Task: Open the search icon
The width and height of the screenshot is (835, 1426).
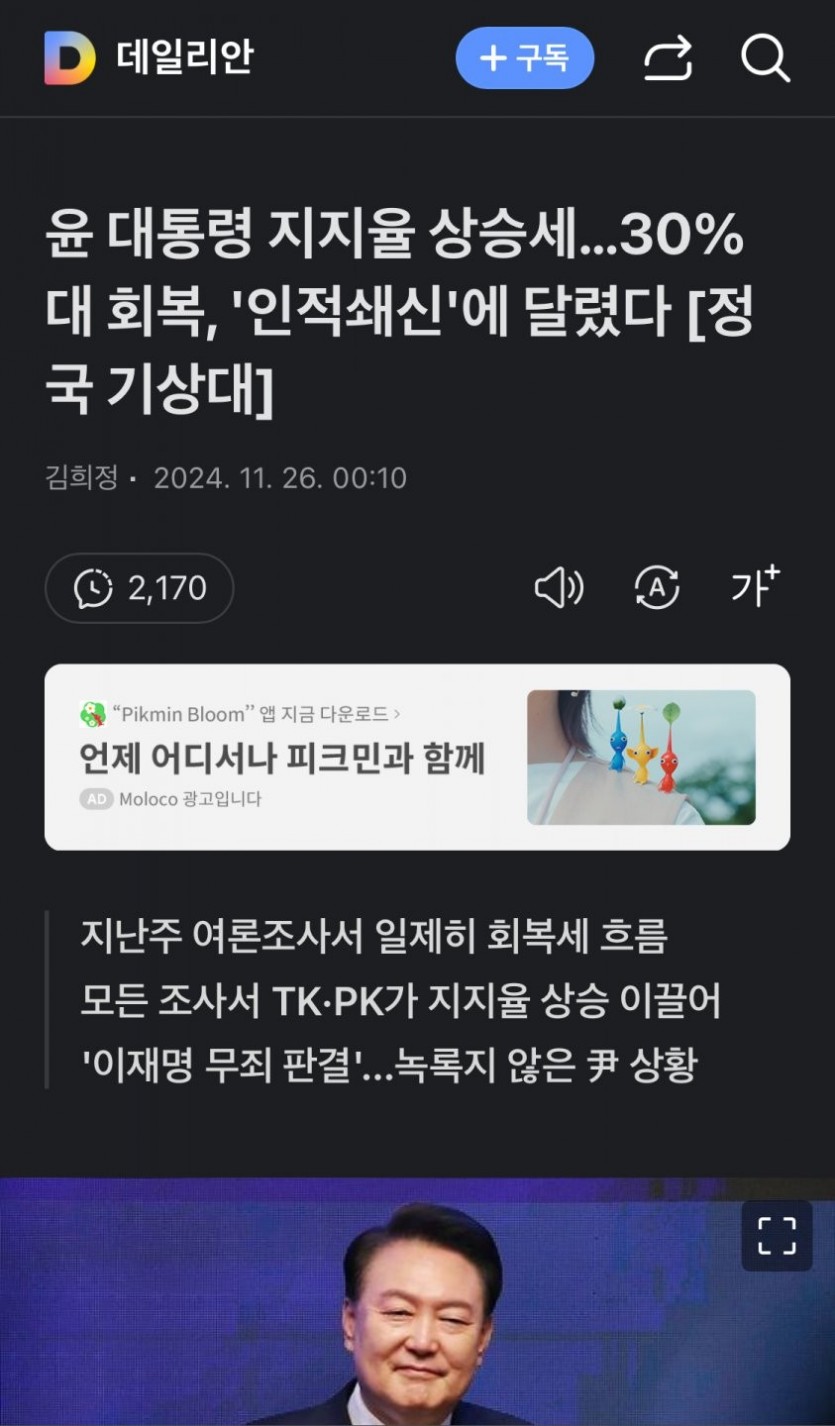Action: point(765,58)
